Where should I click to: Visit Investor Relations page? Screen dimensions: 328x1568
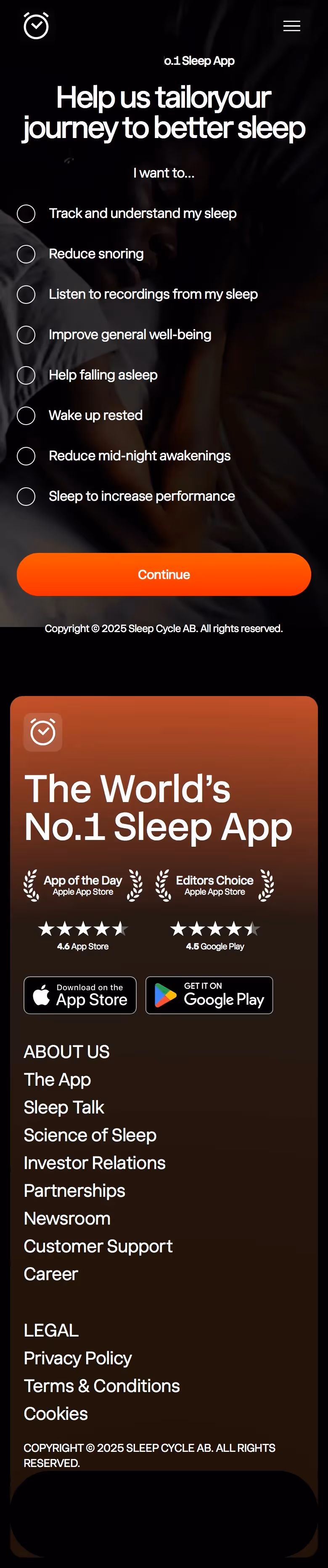tap(94, 1163)
